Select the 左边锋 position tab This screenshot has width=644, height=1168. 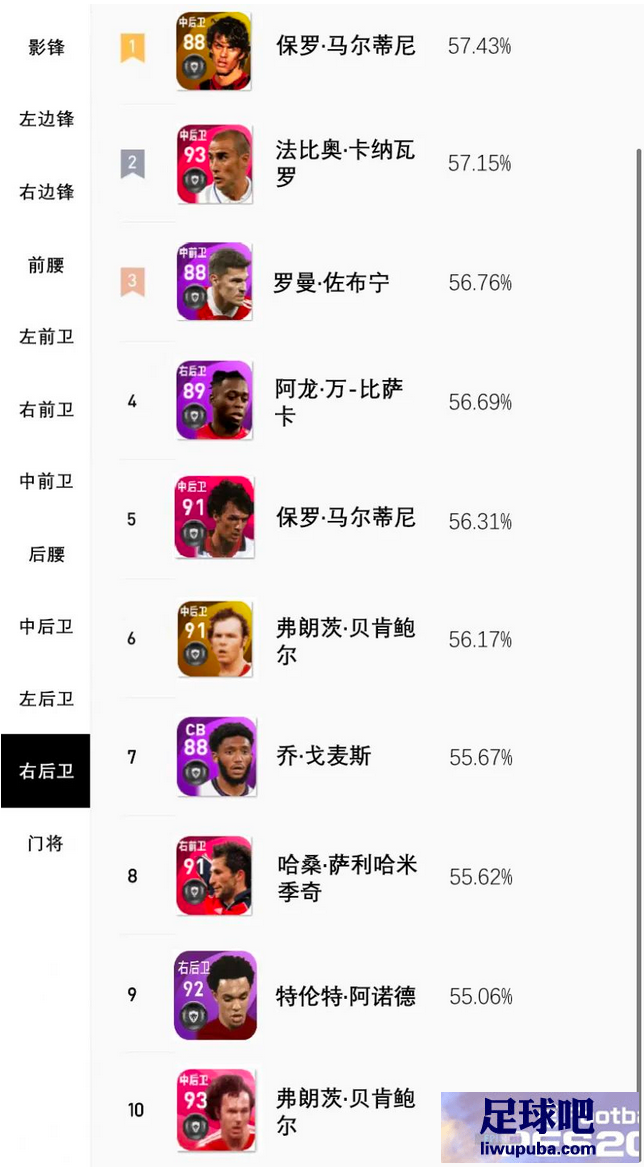click(45, 119)
